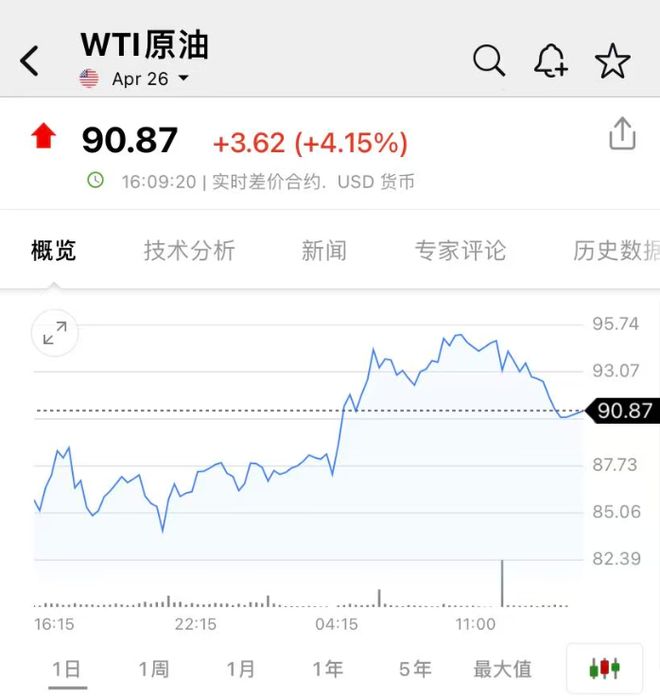The height and width of the screenshot is (696, 660).
Task: Expand the chart to full screen
Action: click(x=55, y=333)
